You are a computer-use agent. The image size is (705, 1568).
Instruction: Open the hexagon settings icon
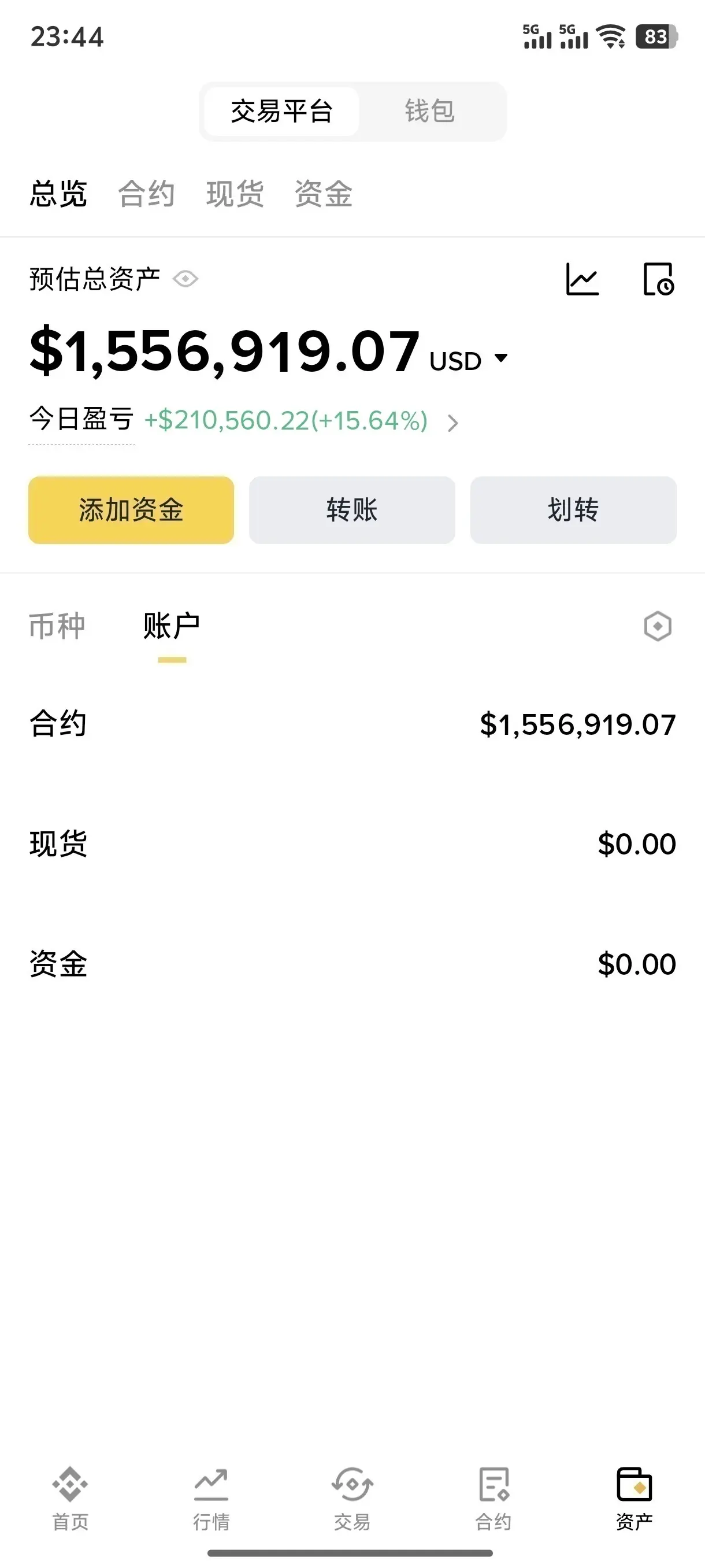658,626
